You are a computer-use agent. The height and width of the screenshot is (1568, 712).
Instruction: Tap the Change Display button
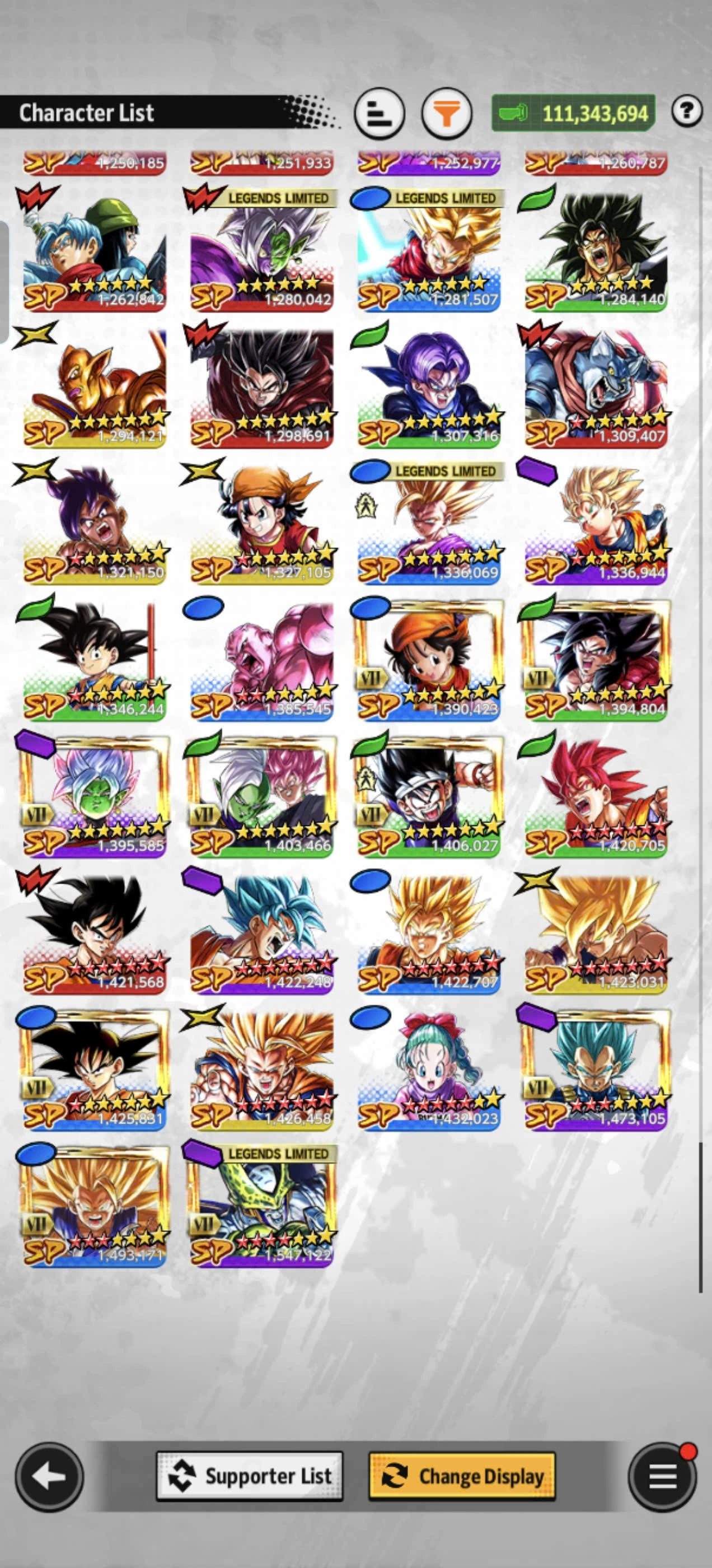point(462,1476)
